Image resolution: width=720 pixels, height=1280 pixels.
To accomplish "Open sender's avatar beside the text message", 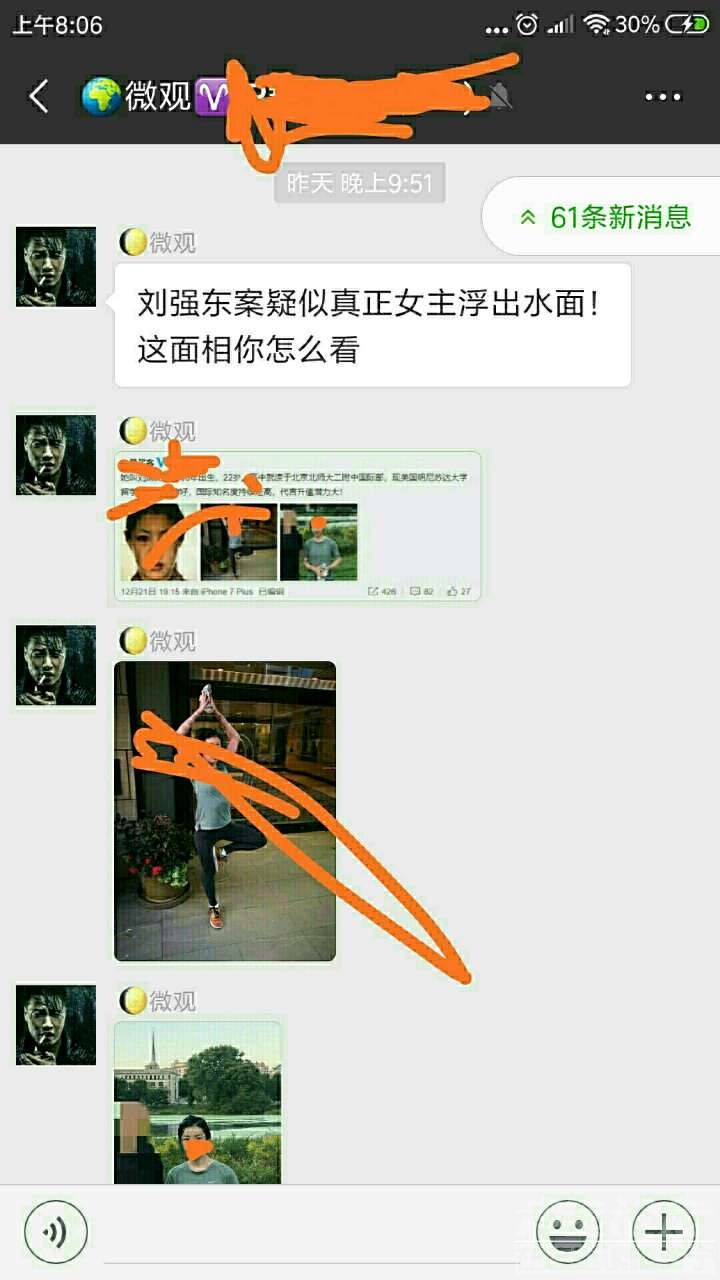I will click(x=56, y=267).
